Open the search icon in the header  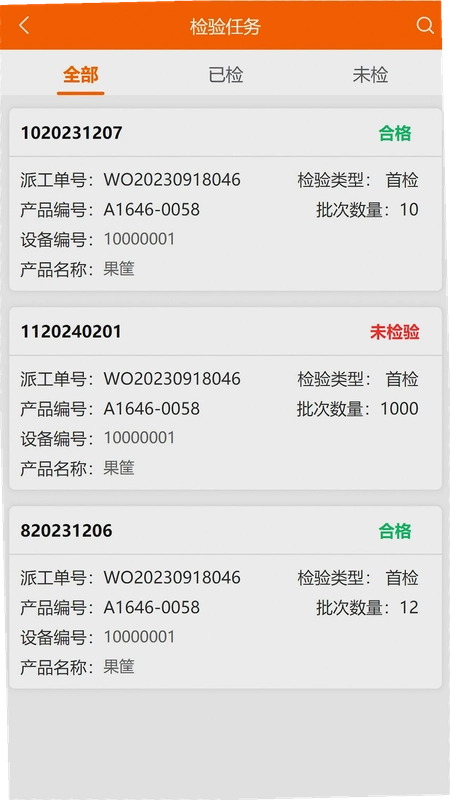click(x=424, y=25)
